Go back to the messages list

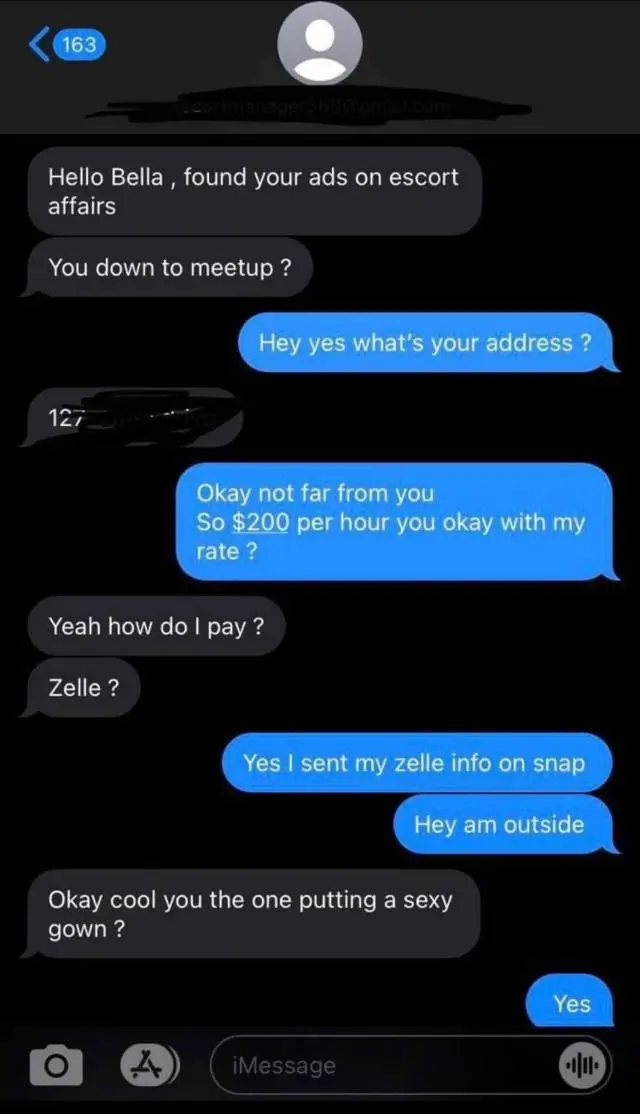[66, 45]
